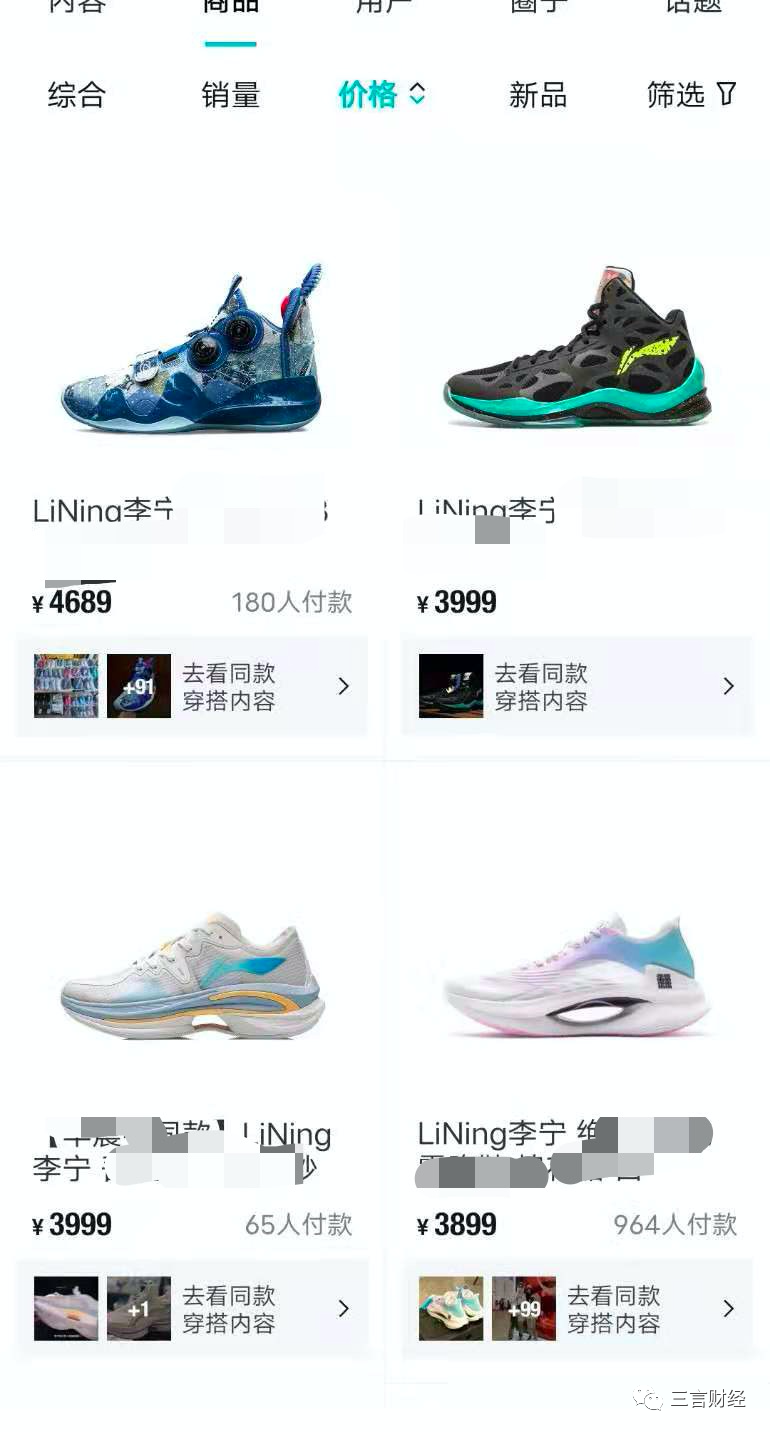Open 去看同款穿搭内容 for the blue high-top
This screenshot has height=1432, width=770.
(x=228, y=686)
